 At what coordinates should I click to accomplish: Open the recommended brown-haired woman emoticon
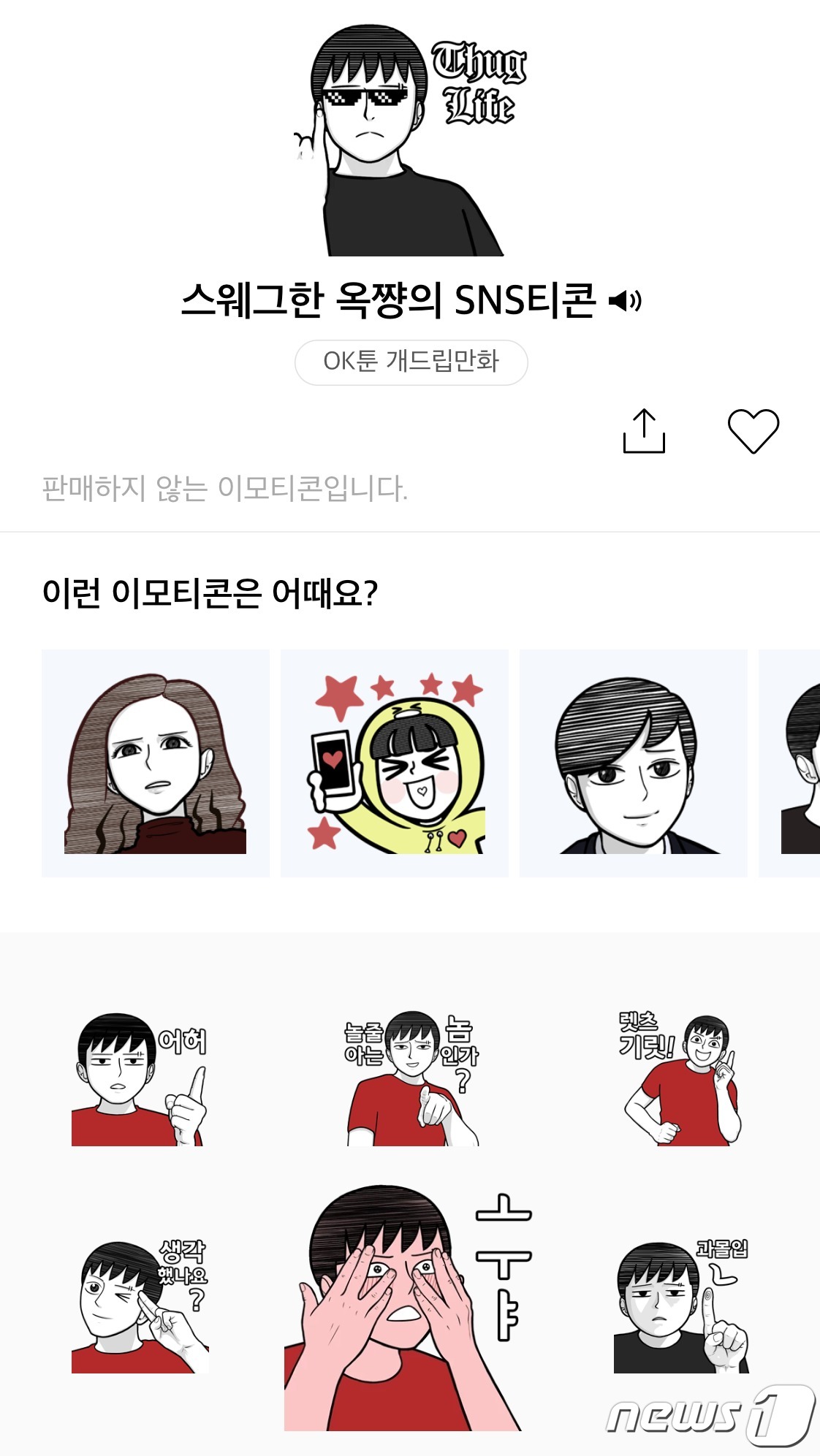[x=156, y=763]
